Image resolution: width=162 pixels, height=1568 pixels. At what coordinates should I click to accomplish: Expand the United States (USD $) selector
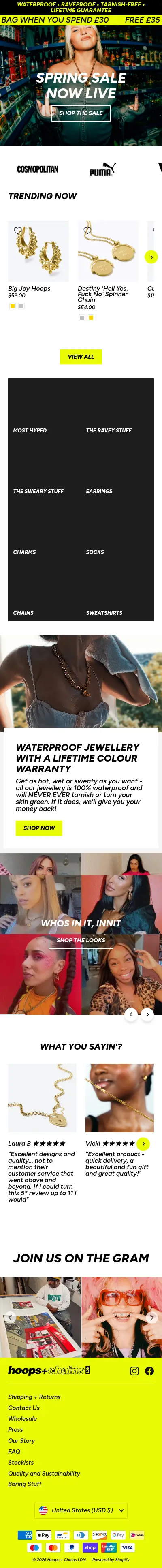pos(81,1510)
